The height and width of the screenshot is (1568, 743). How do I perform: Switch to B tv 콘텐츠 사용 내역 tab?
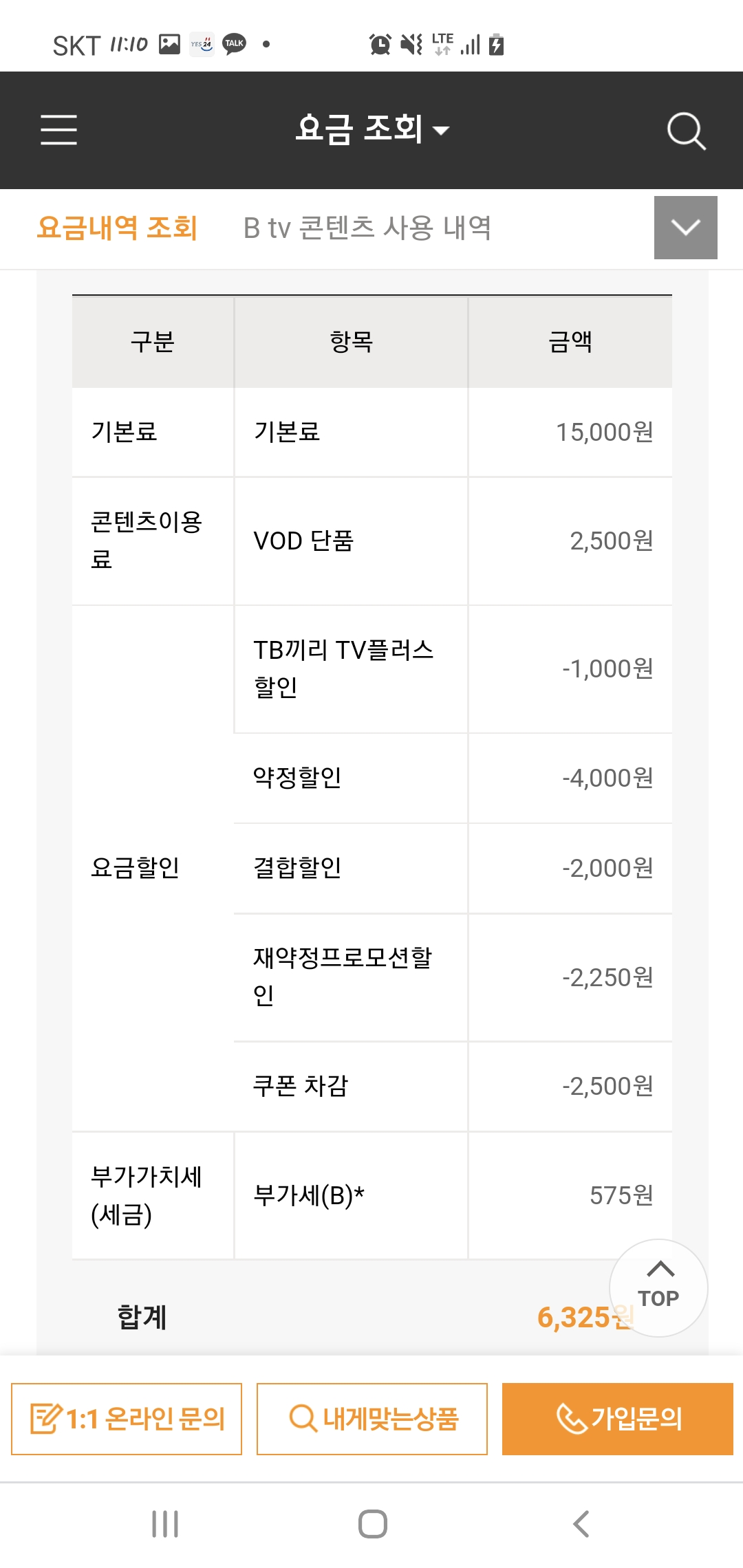[367, 228]
